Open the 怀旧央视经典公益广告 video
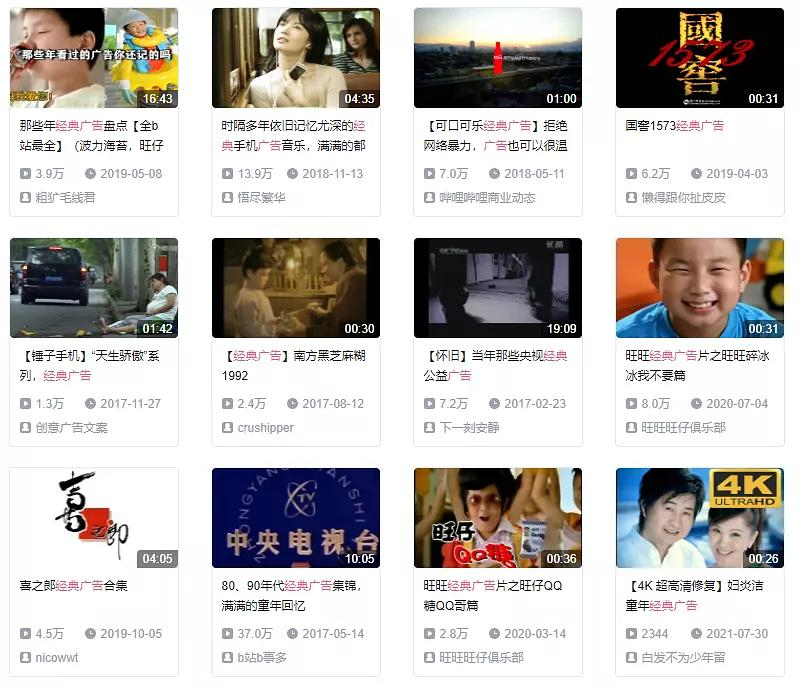Image resolution: width=800 pixels, height=689 pixels. [497, 288]
